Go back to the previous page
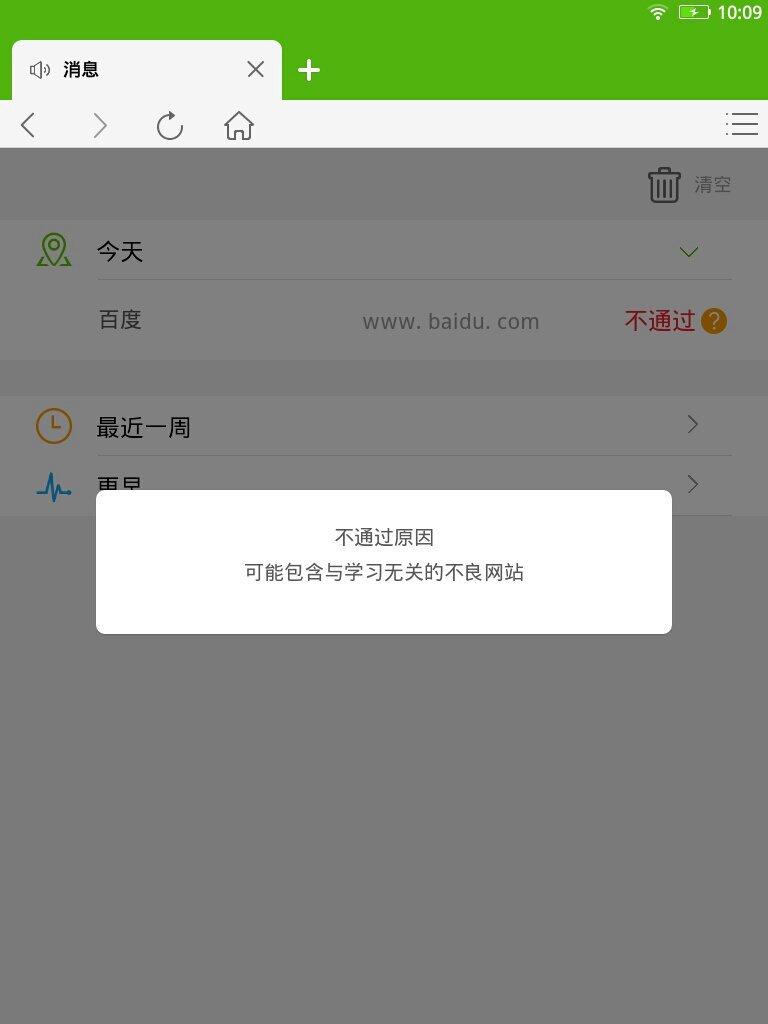768x1024 pixels. [28, 125]
